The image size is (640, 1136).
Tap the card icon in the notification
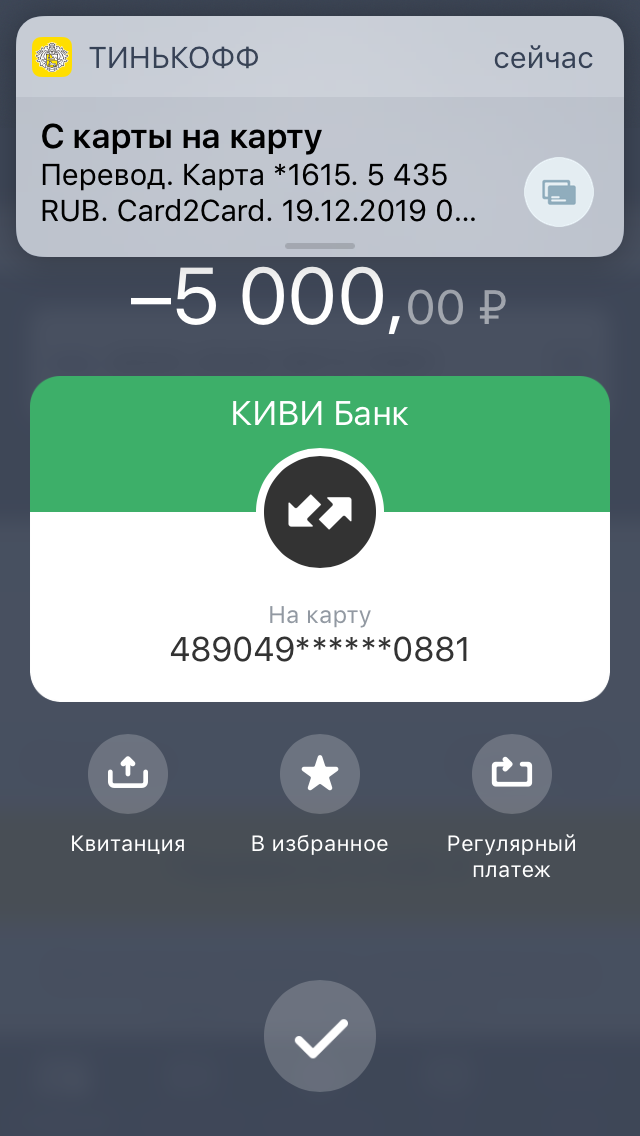click(x=559, y=193)
